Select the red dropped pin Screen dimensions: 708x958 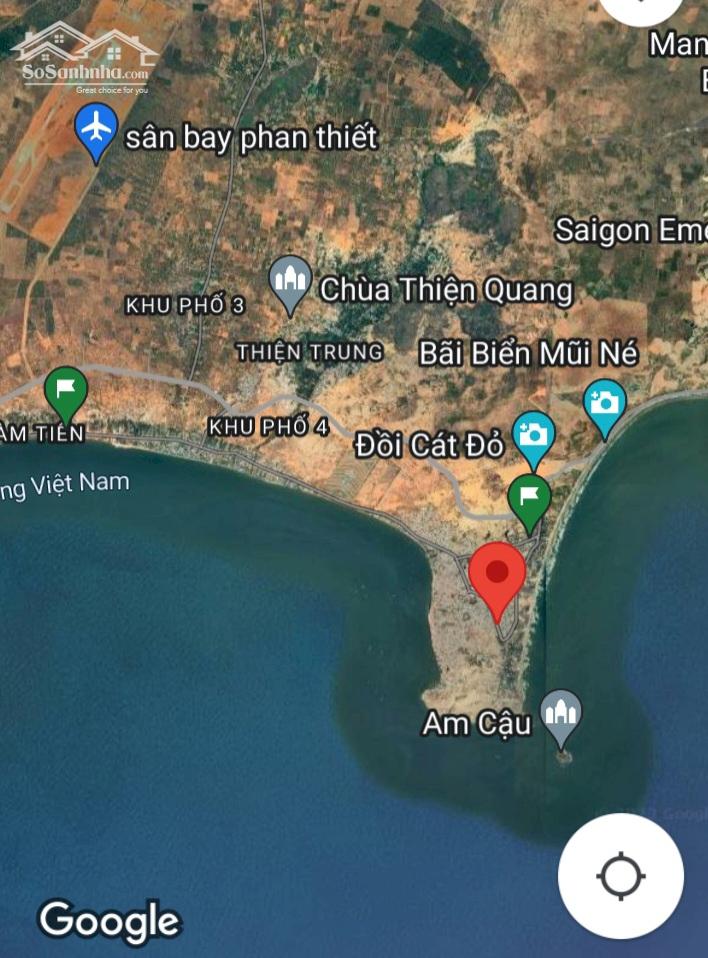click(x=498, y=576)
